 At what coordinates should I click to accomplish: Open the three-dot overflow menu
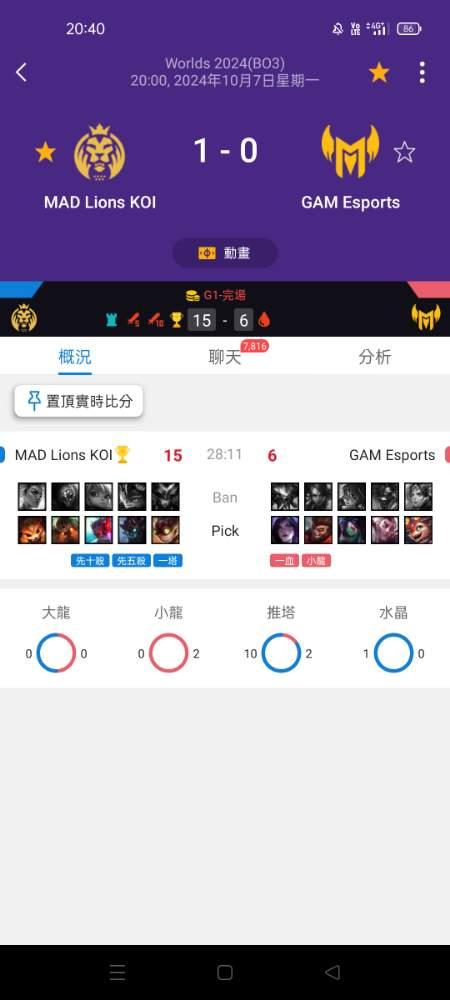[422, 73]
